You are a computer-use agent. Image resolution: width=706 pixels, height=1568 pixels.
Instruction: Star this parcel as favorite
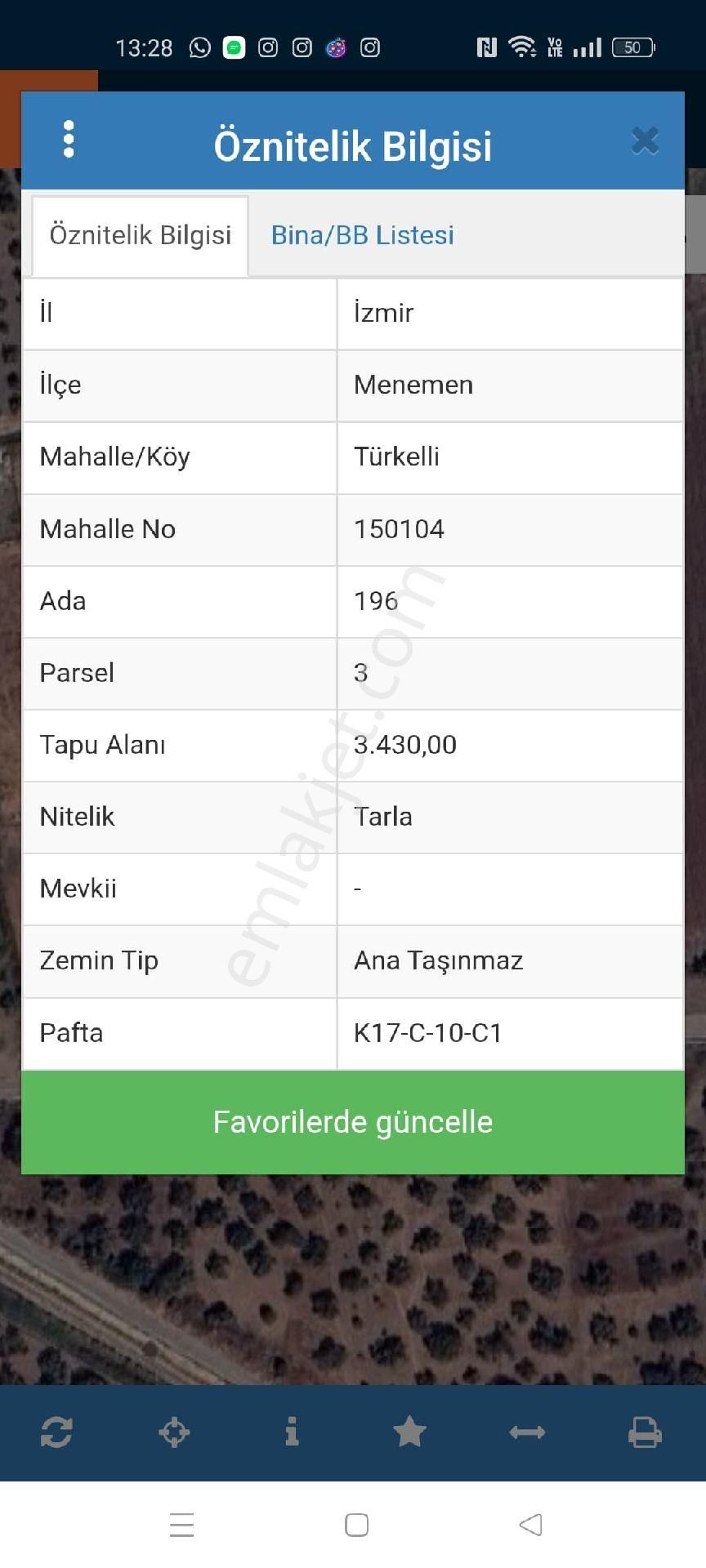pyautogui.click(x=409, y=1432)
